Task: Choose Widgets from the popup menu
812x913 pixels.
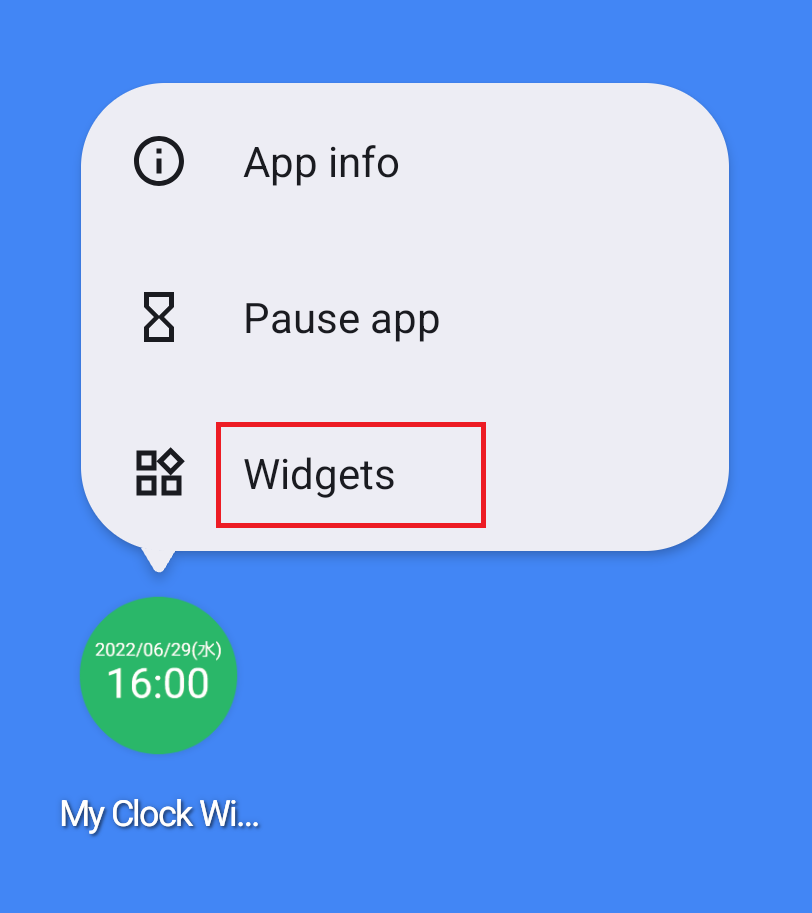Action: [320, 475]
